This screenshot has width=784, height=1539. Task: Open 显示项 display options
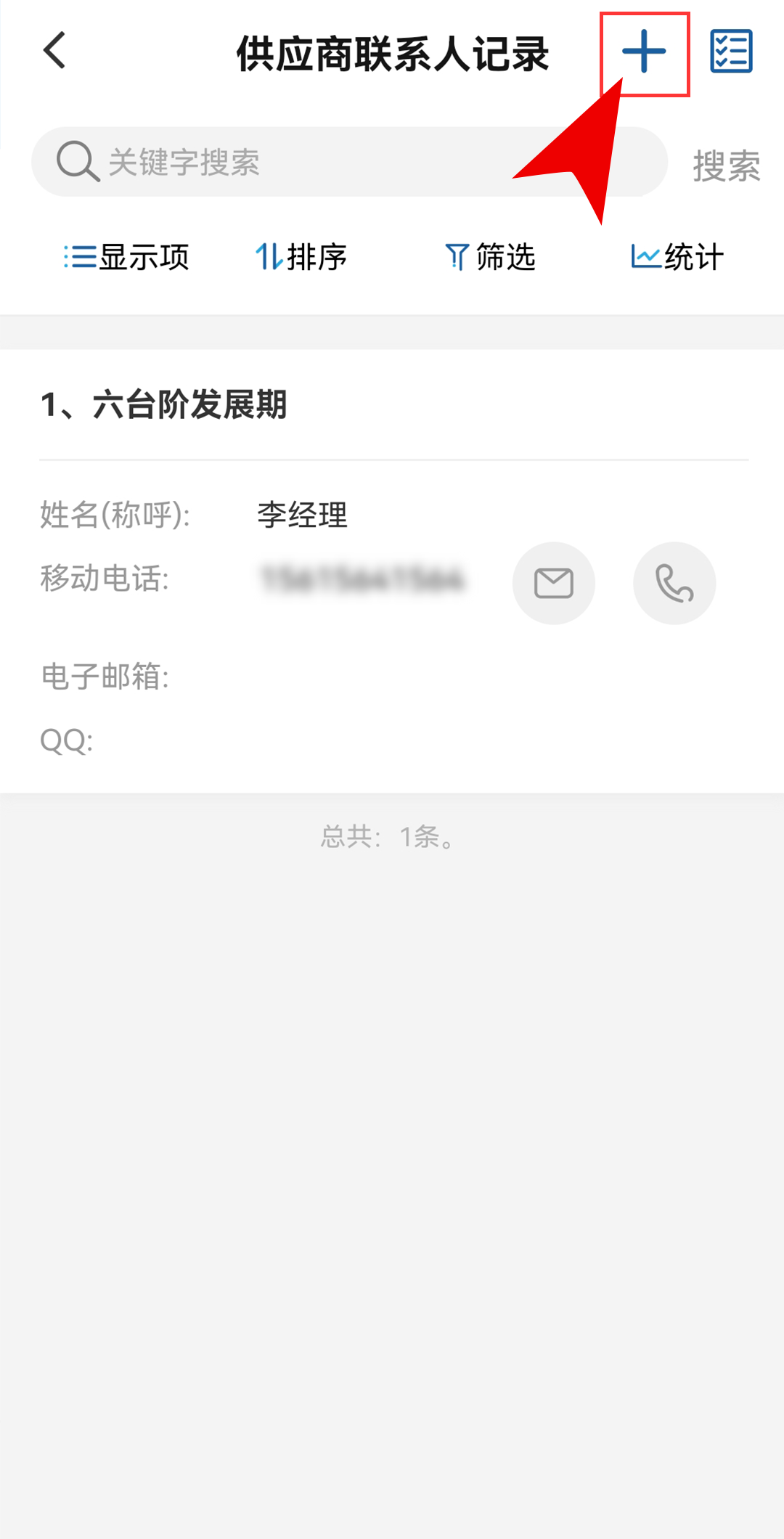pyautogui.click(x=126, y=257)
